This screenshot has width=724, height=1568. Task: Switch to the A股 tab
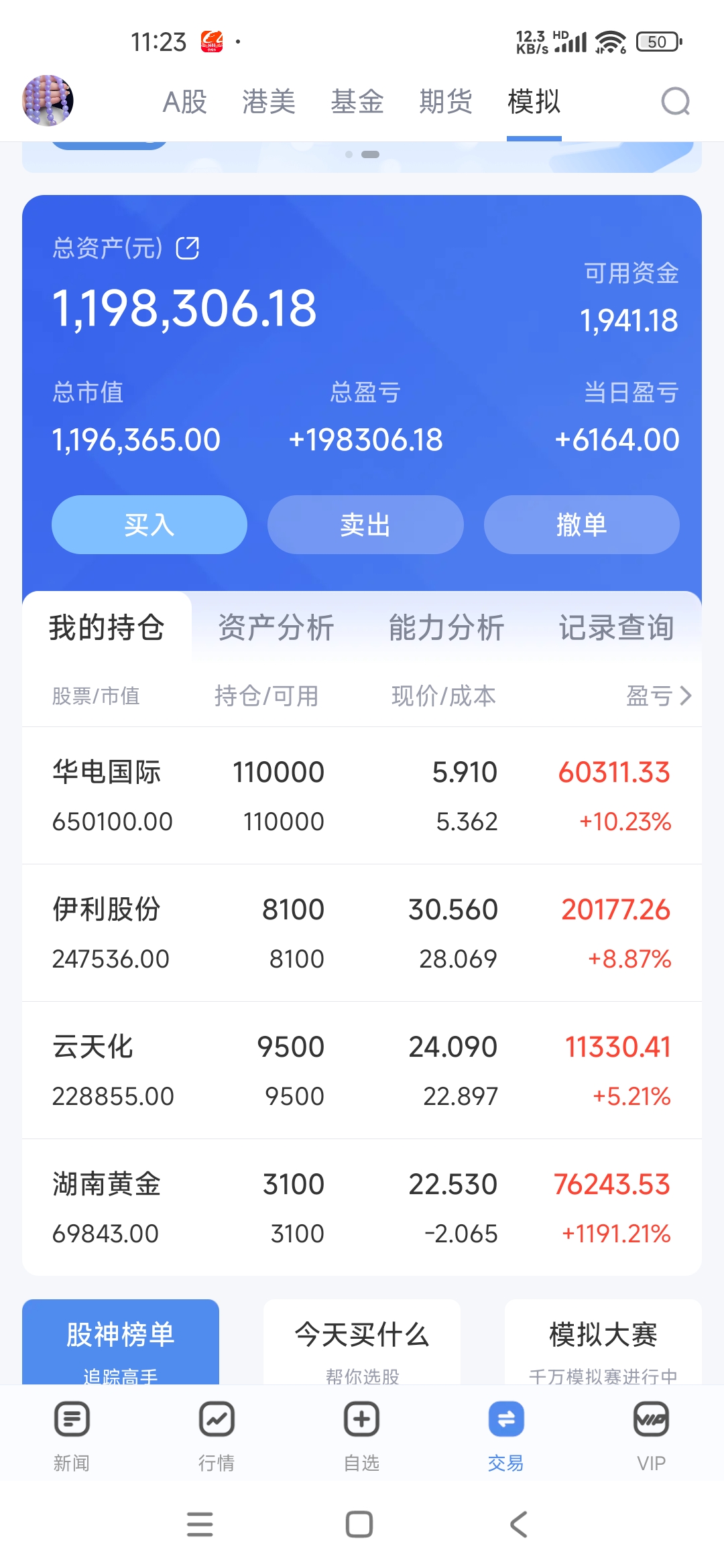click(x=184, y=102)
